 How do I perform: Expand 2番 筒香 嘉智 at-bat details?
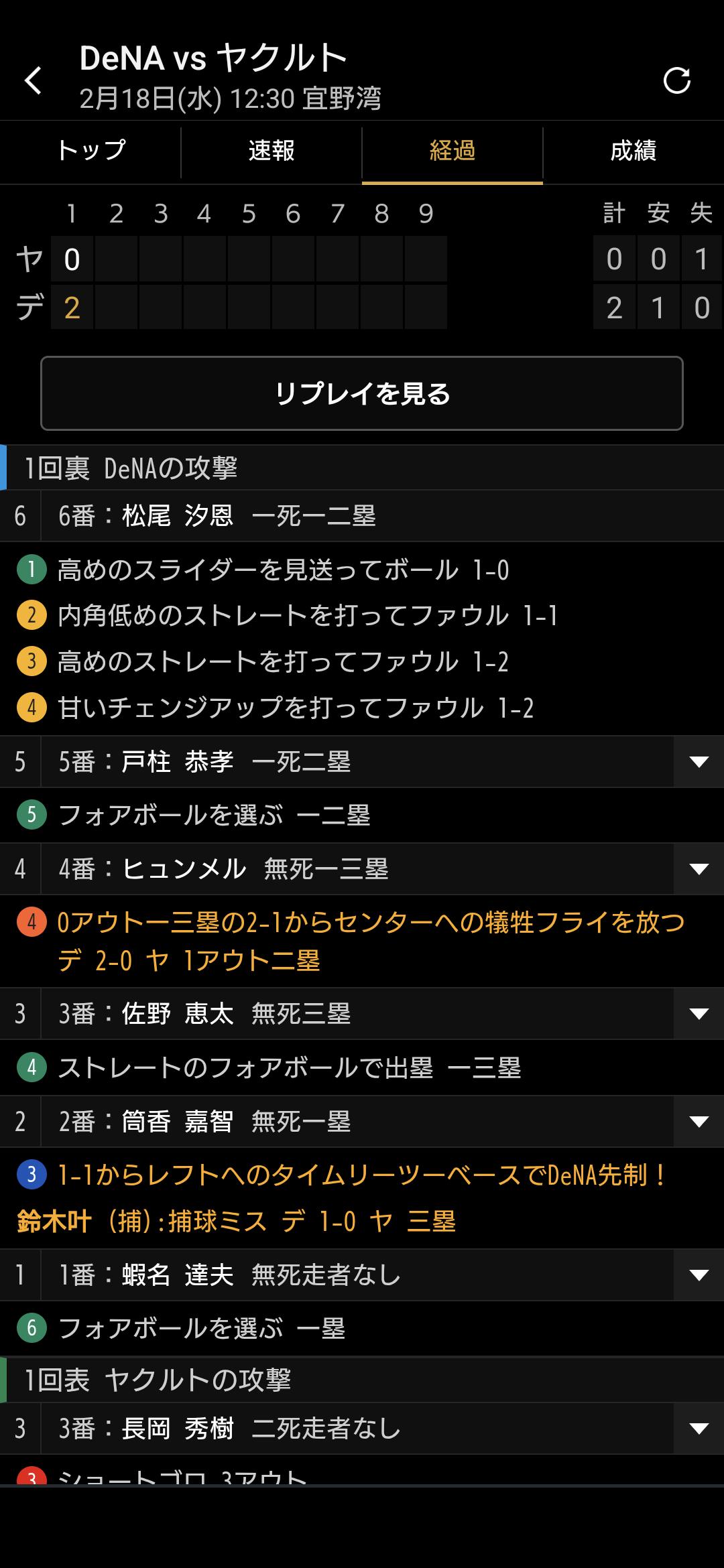point(699,1121)
